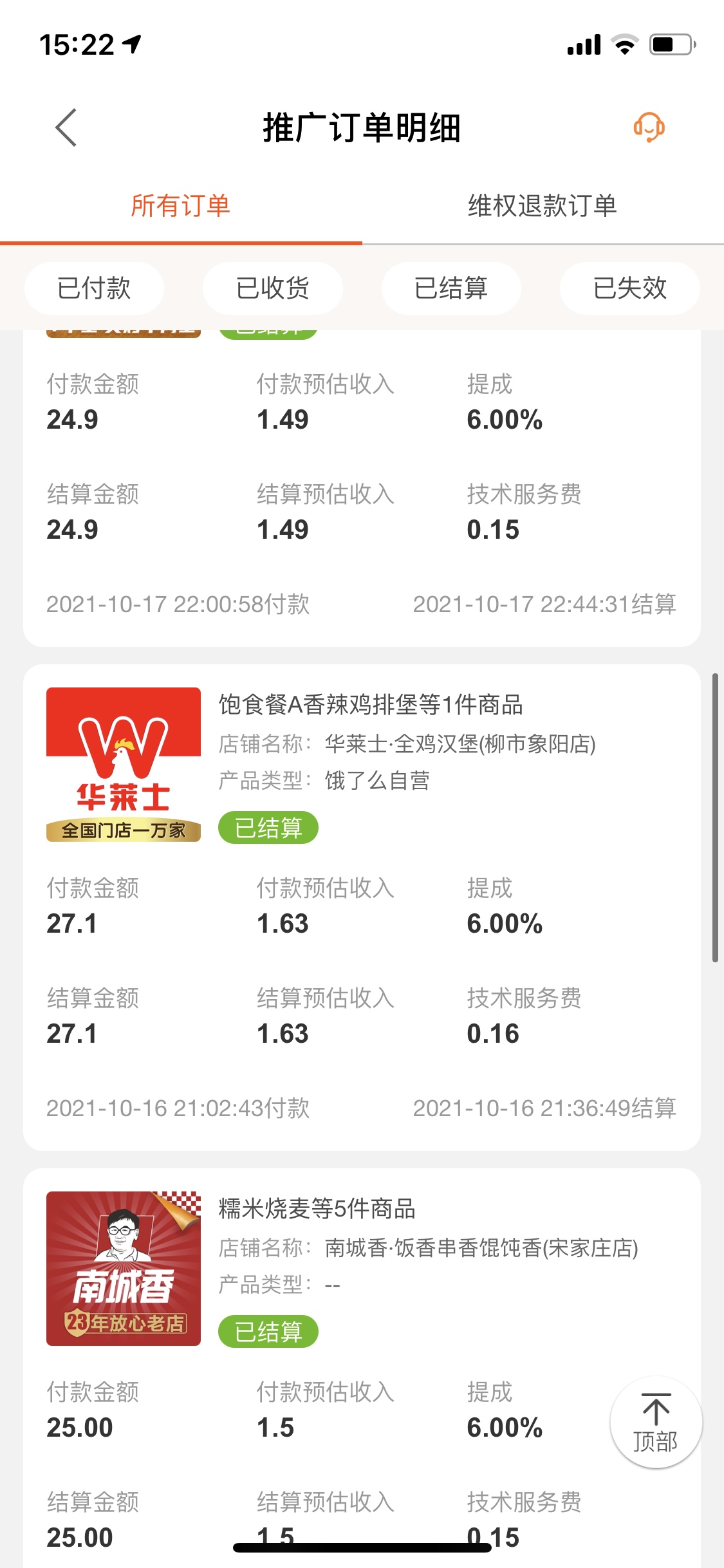Switch to 所有订单 tab

click(181, 206)
